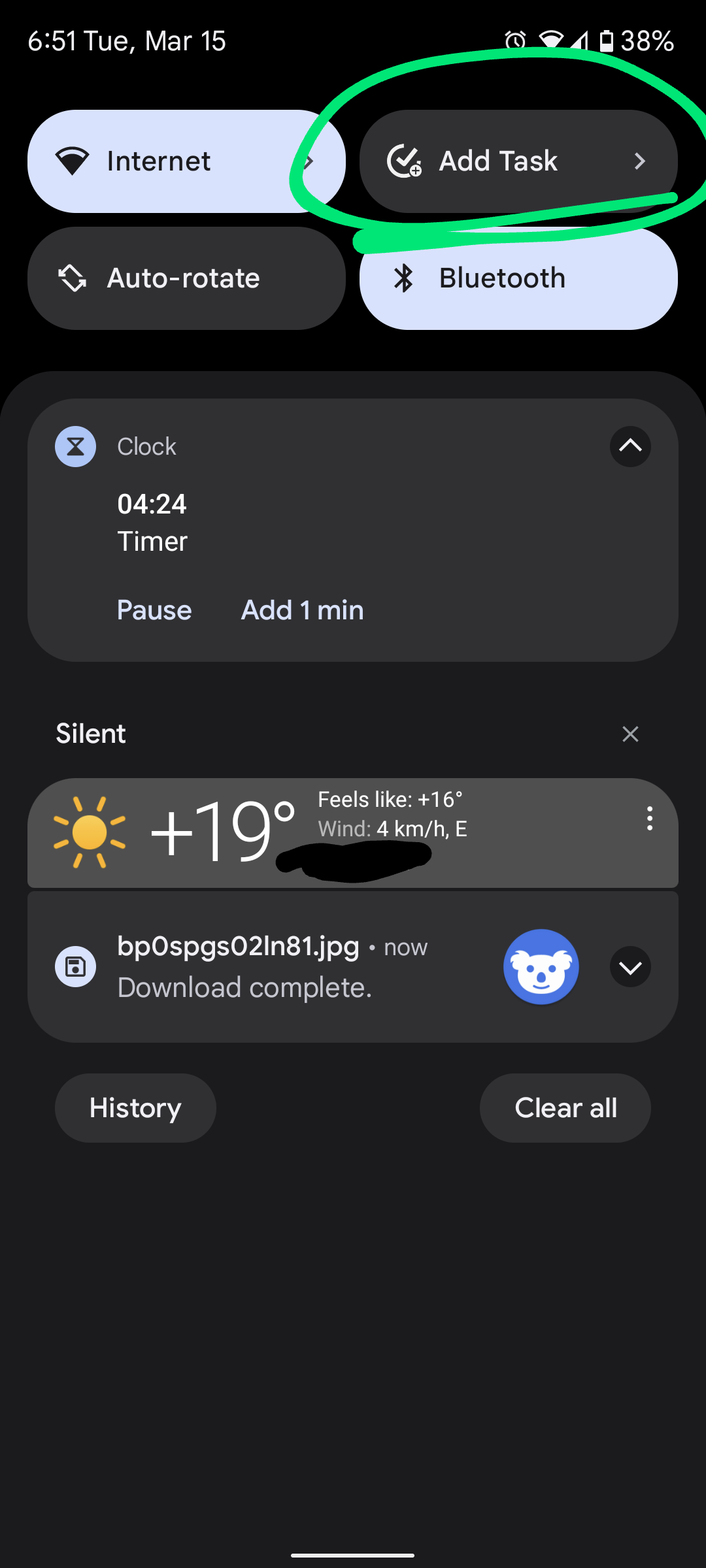Collapse the Clock timer notification
This screenshot has width=706, height=1568.
630,447
